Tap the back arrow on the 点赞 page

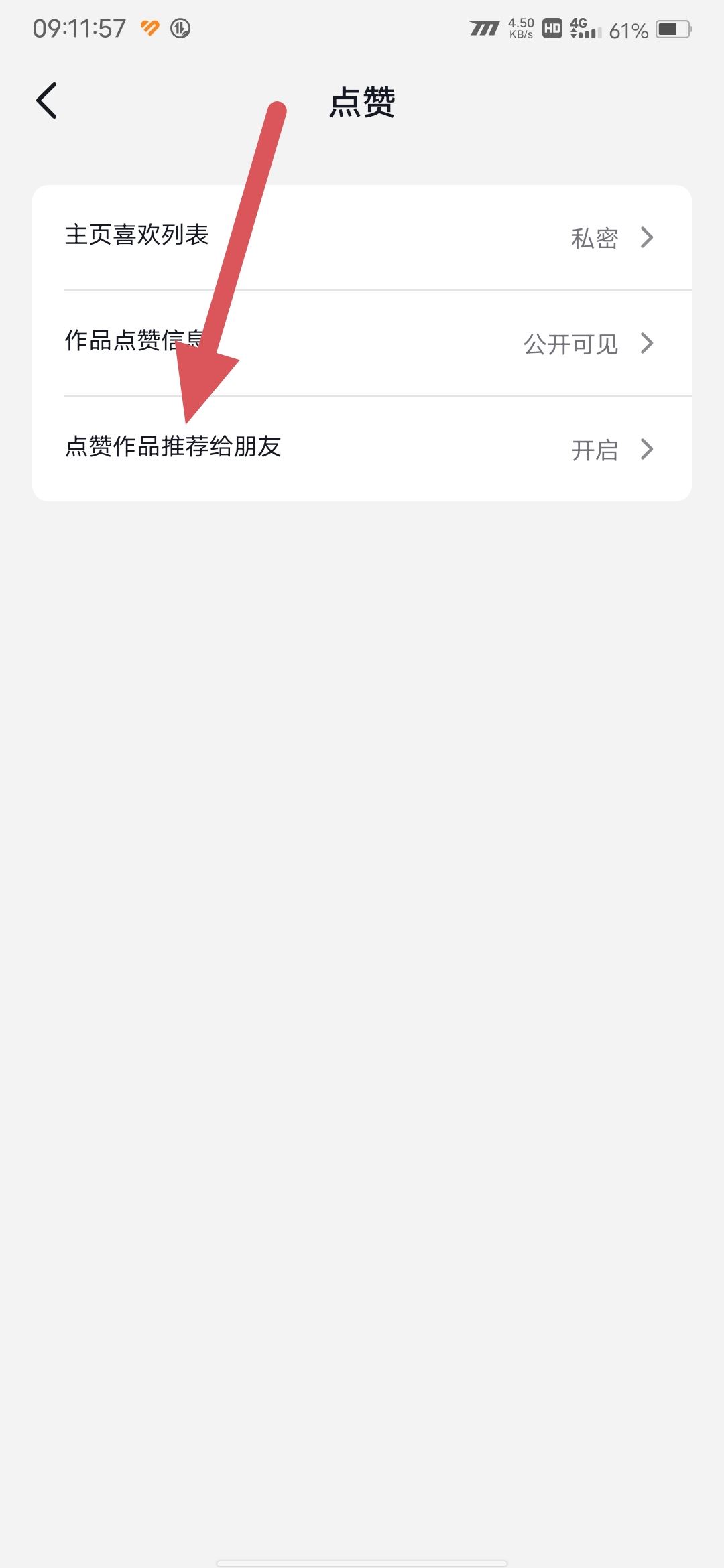coord(47,101)
